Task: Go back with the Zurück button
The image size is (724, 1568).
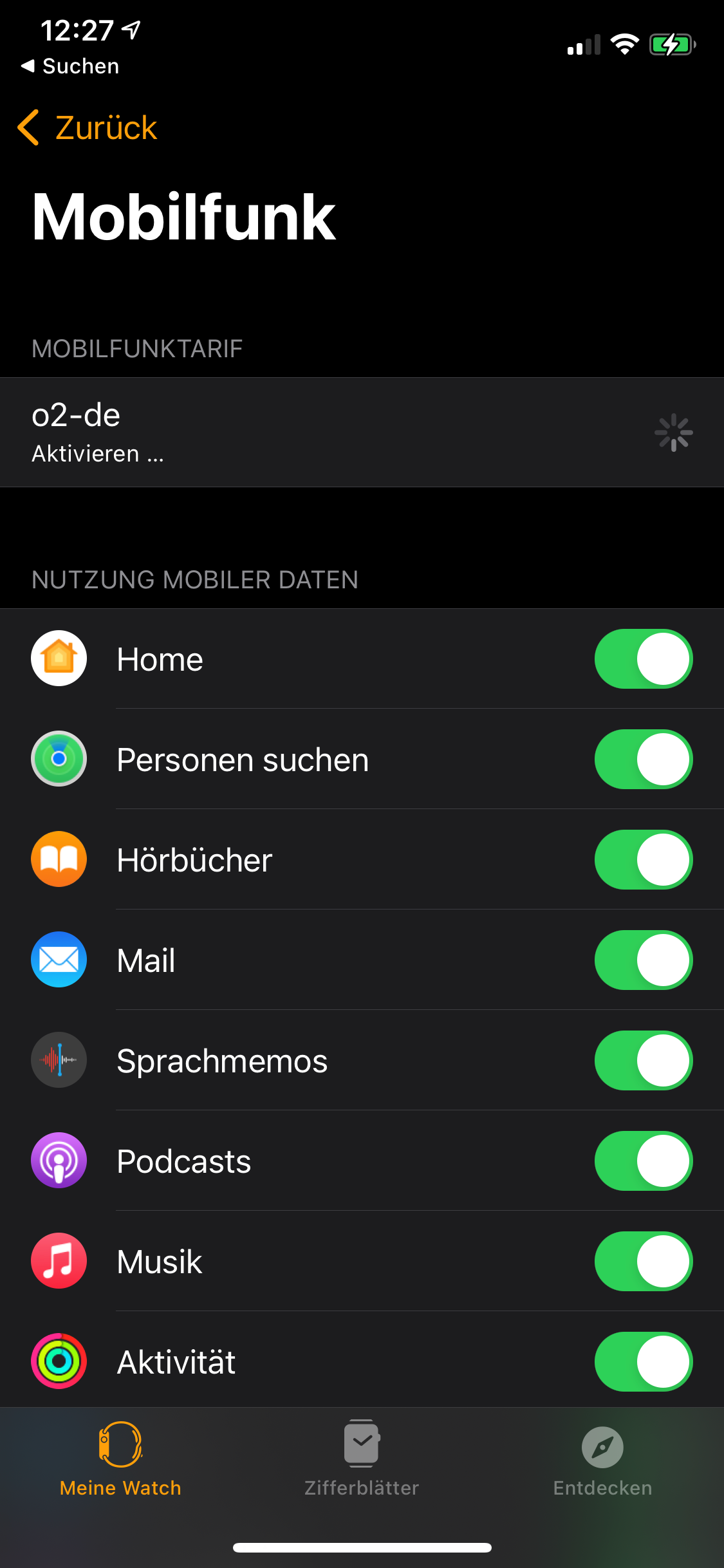Action: tap(88, 127)
